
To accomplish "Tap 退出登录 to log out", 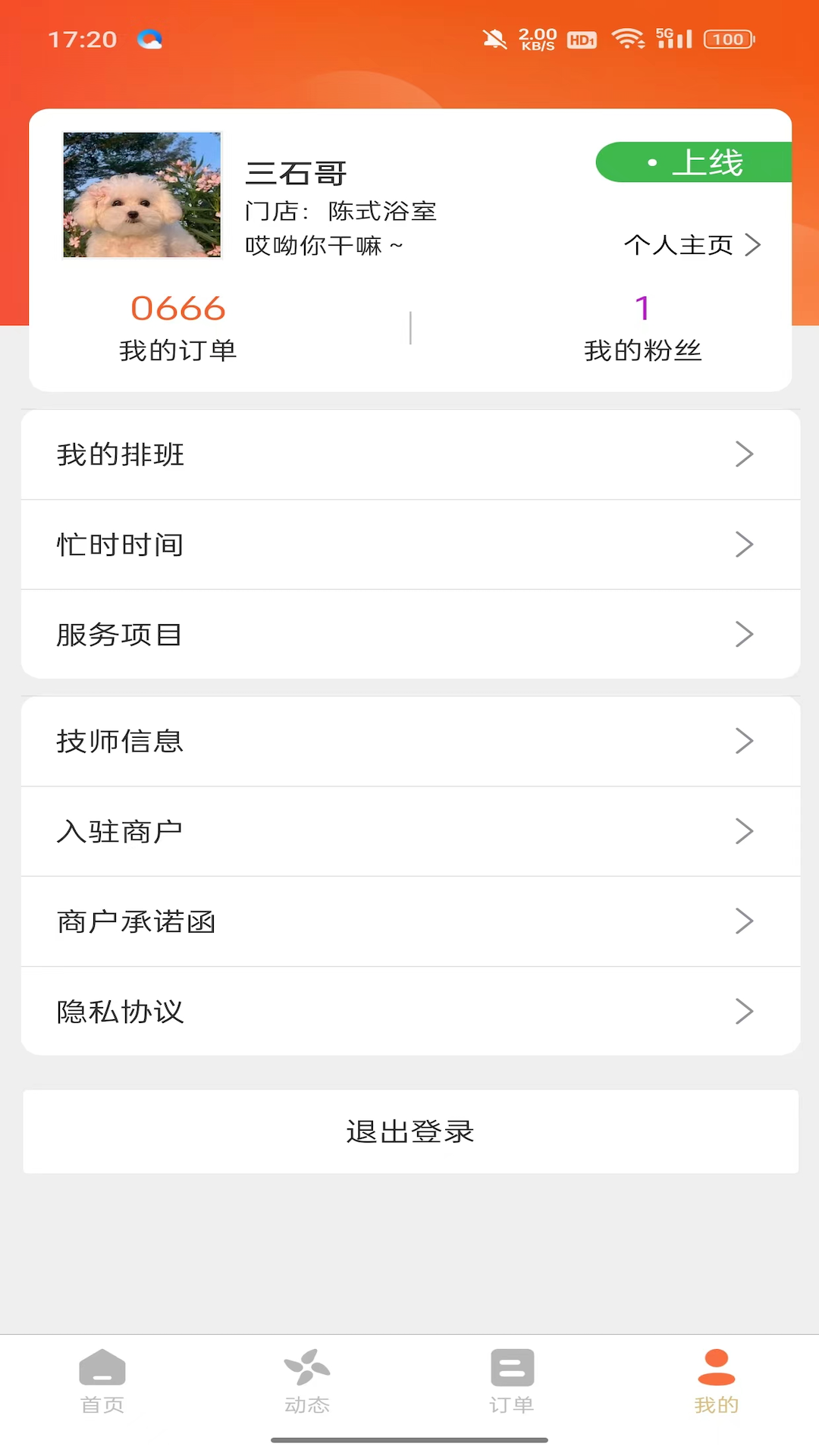I will coord(410,1131).
